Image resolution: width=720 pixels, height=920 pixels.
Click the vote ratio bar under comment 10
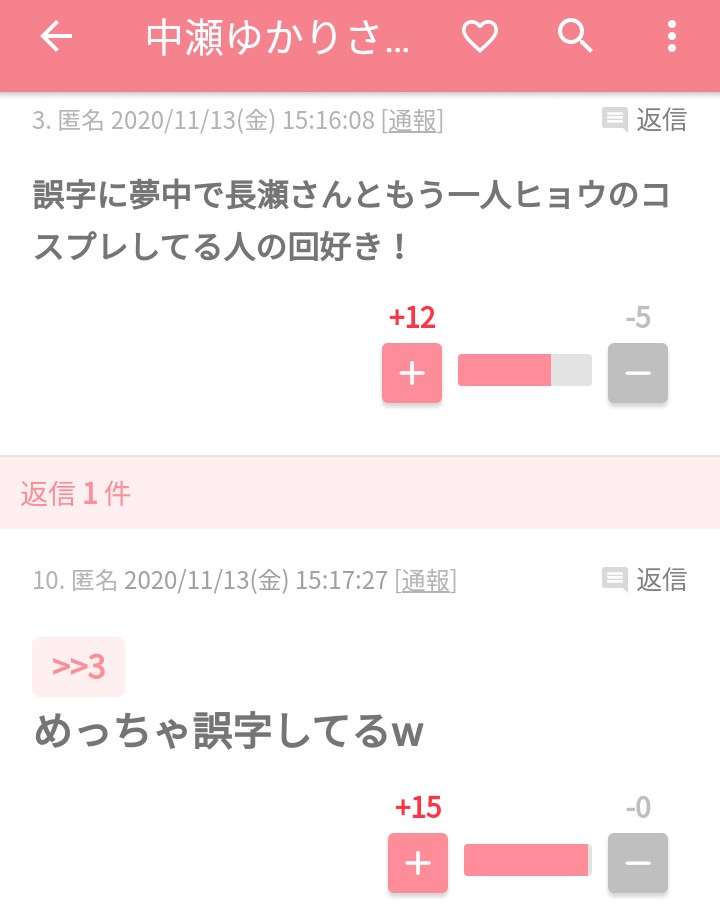(x=527, y=859)
